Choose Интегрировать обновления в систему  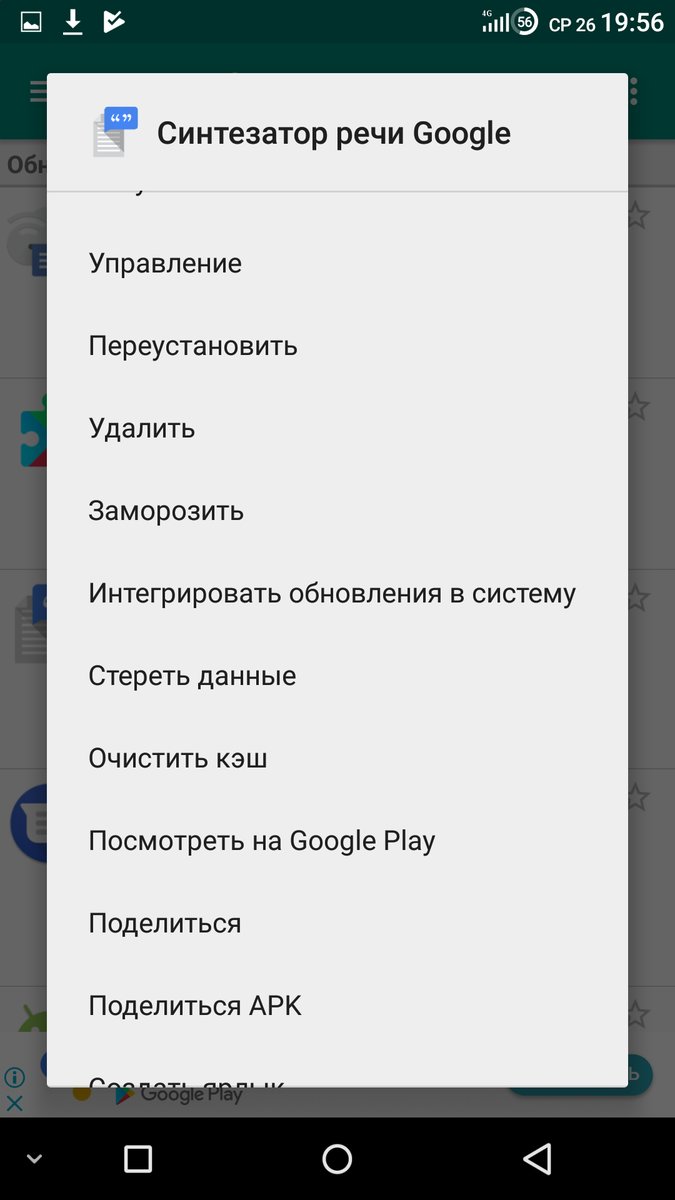pyautogui.click(x=332, y=594)
